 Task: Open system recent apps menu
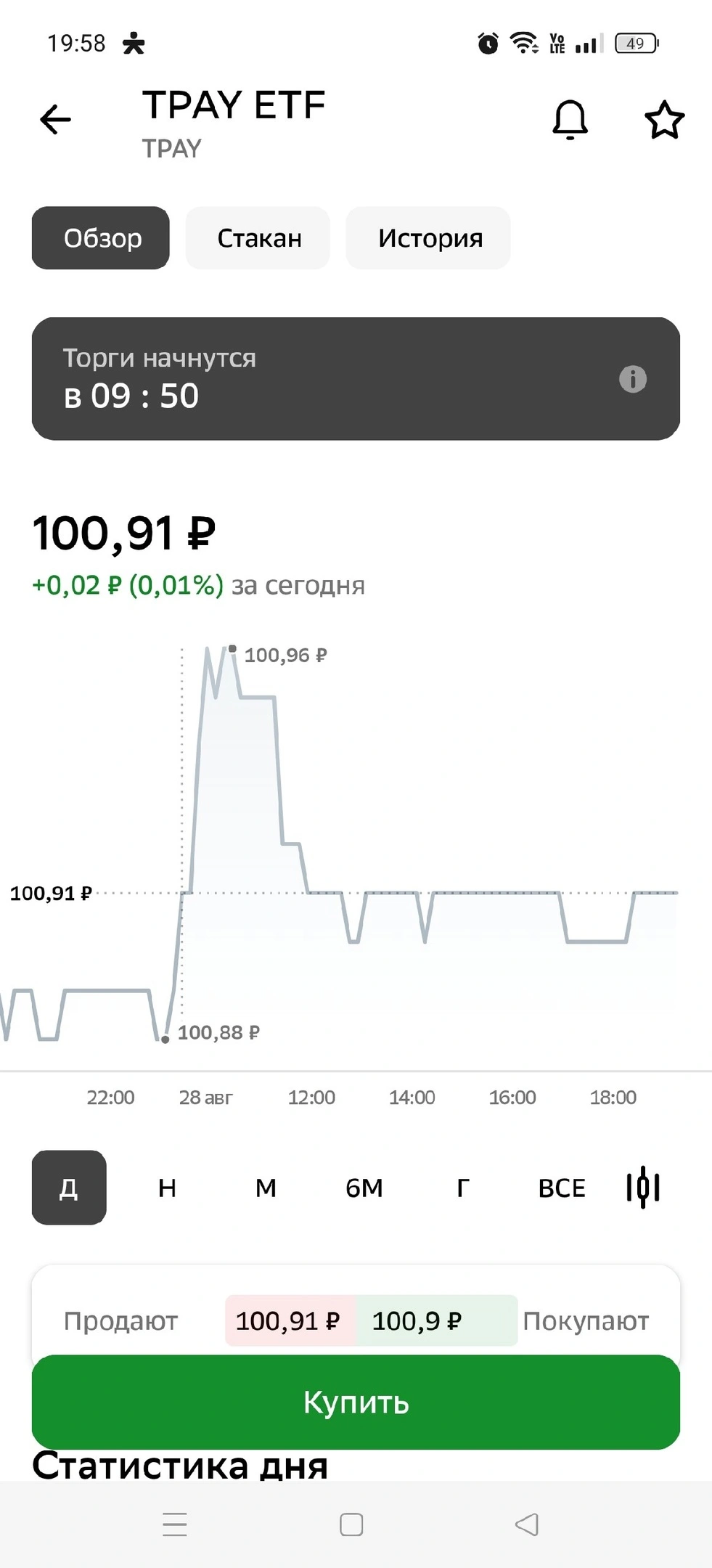click(175, 1524)
